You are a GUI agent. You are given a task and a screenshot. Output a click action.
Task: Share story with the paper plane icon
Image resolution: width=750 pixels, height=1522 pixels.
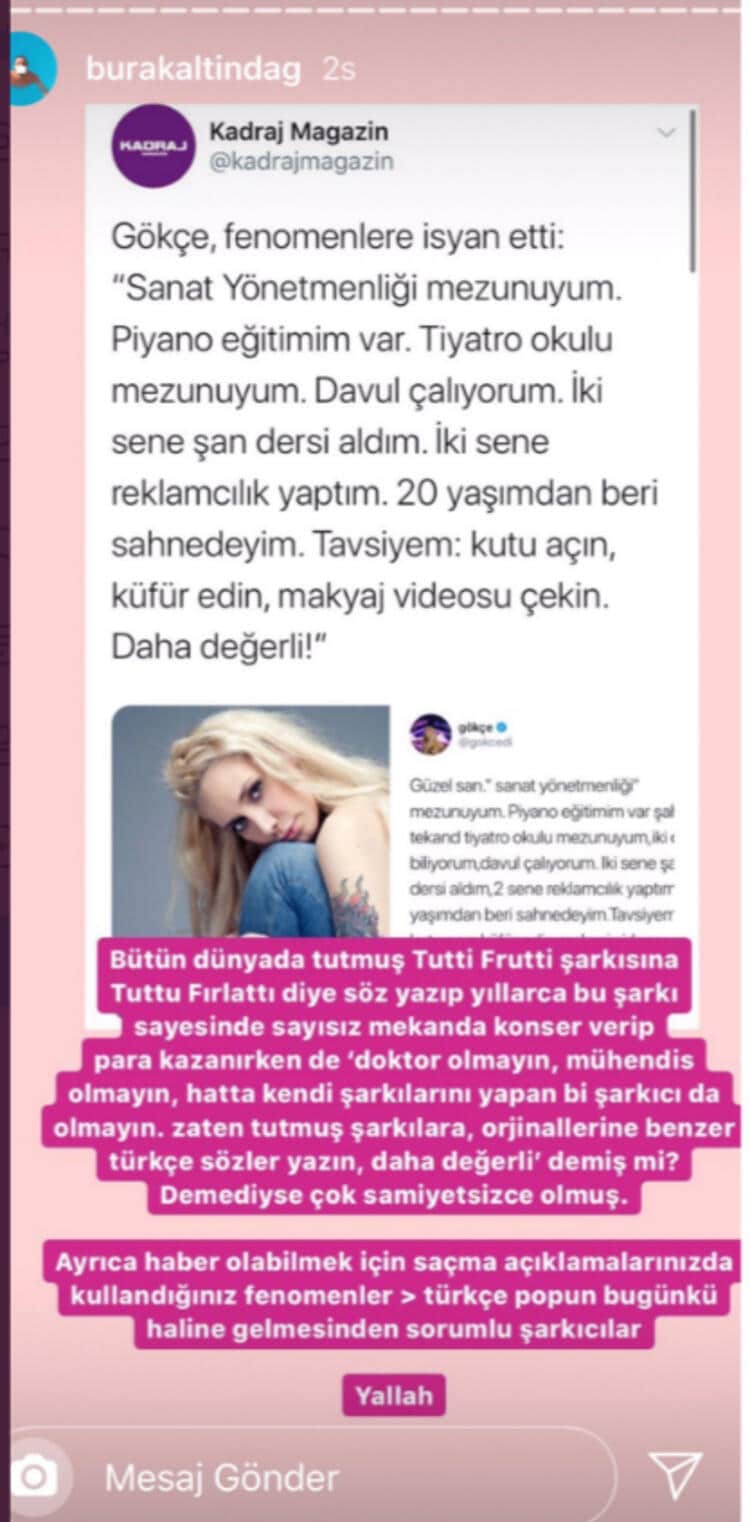[675, 1475]
